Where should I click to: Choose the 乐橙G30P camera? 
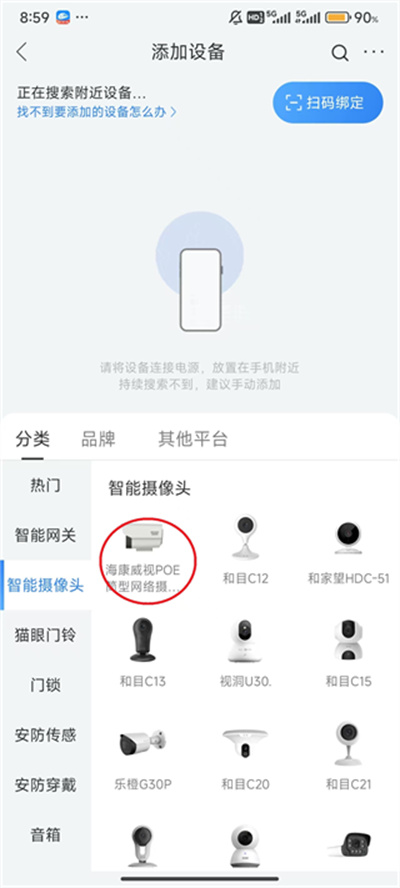[x=142, y=756]
